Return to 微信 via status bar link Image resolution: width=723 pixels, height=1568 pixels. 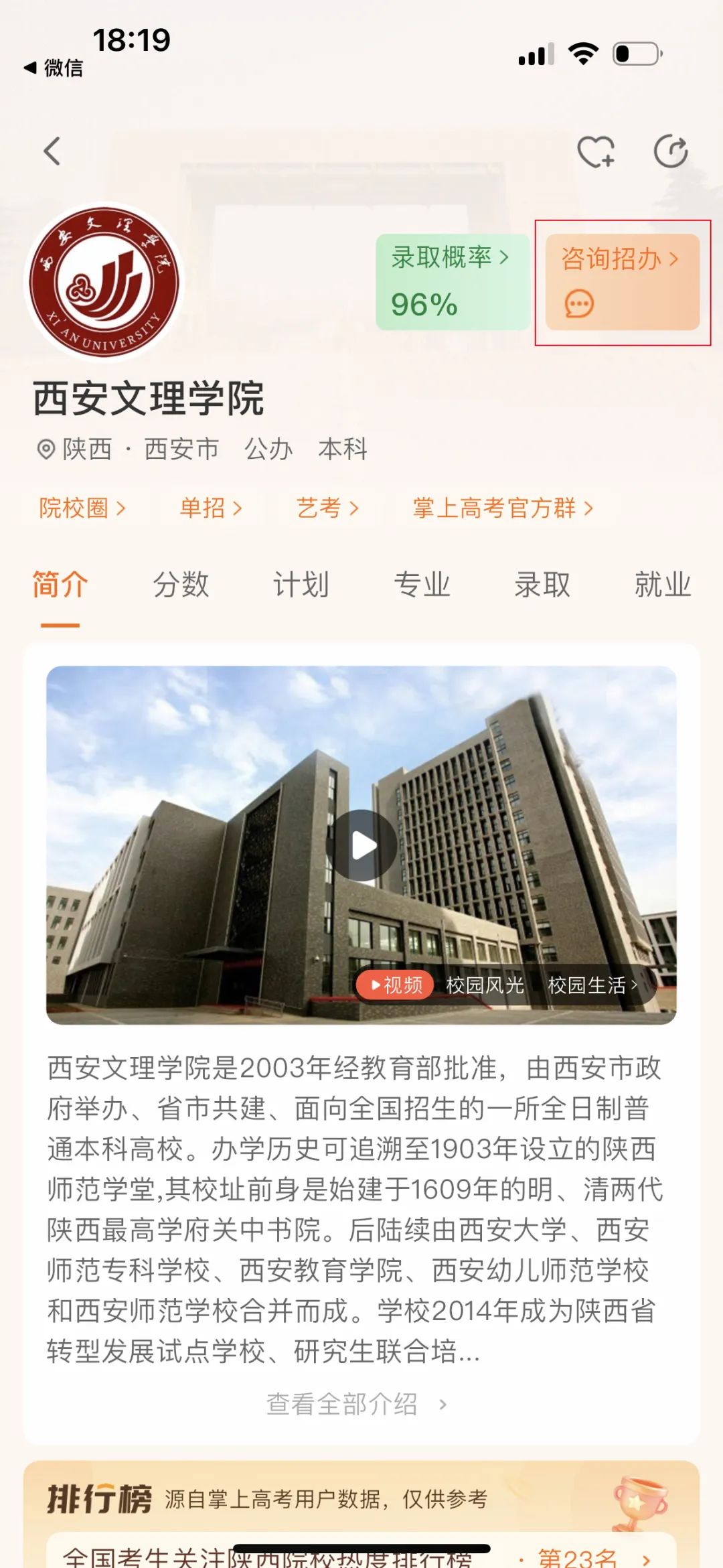click(x=54, y=68)
